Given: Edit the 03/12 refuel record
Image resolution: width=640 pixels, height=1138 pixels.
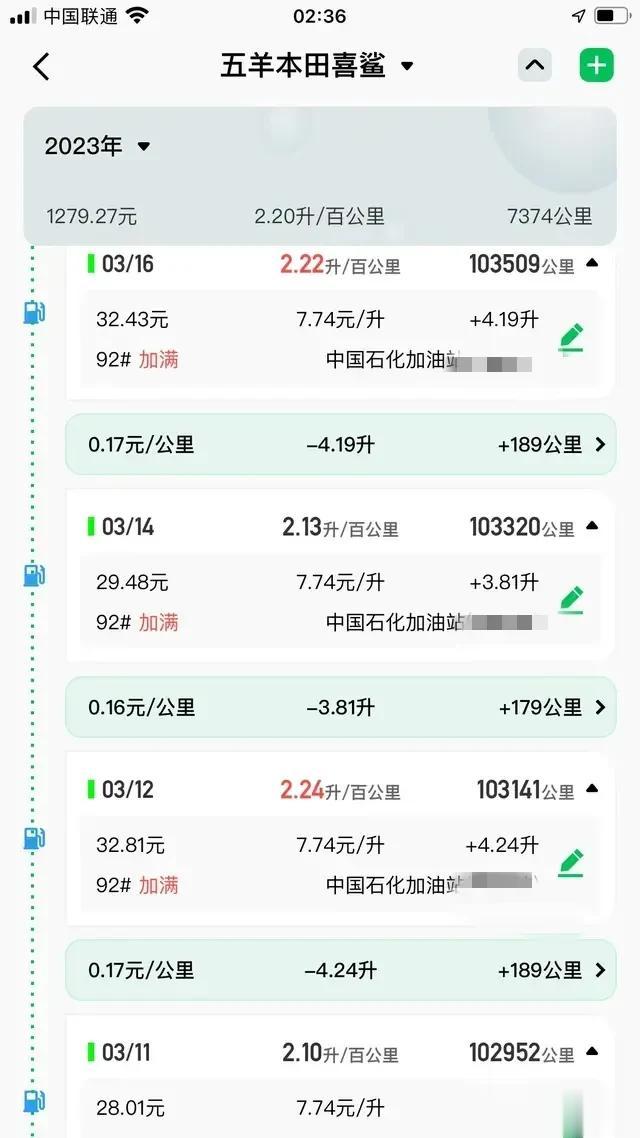Looking at the screenshot, I should pos(571,862).
